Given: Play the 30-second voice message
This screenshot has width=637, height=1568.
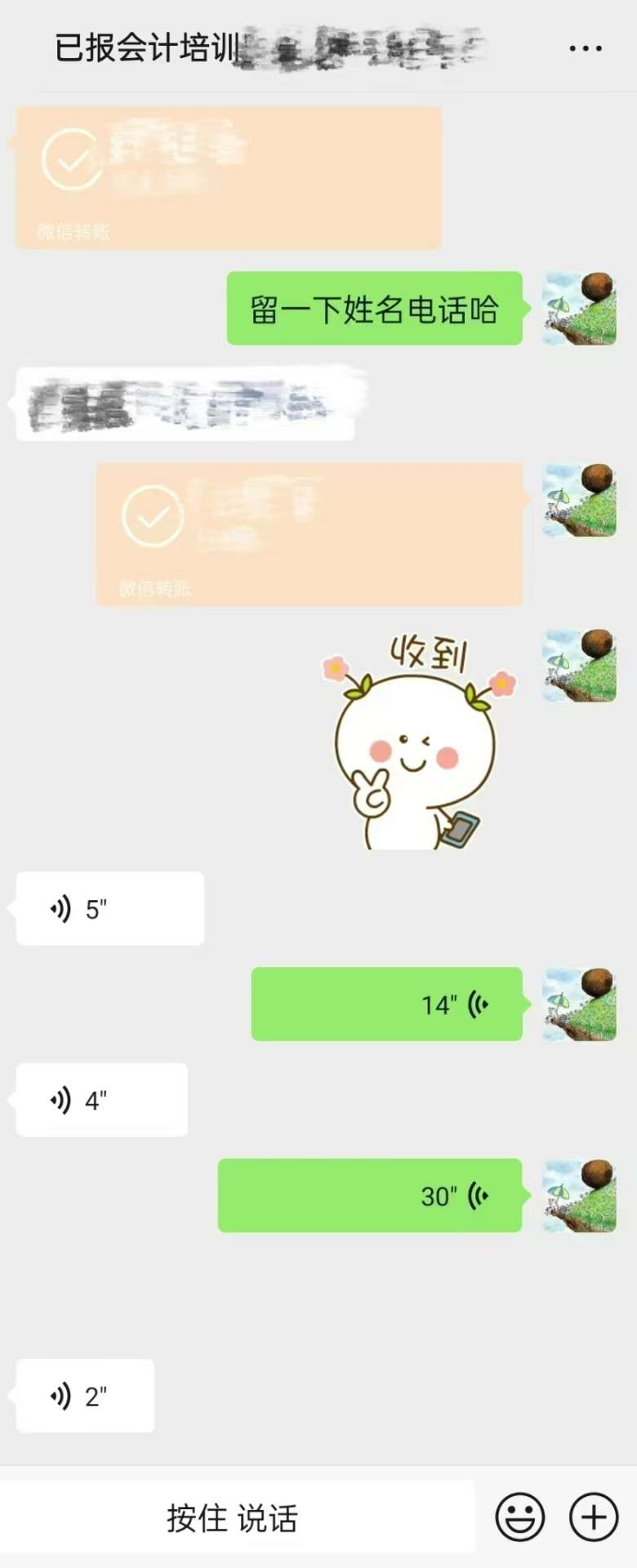Looking at the screenshot, I should pos(370,1196).
